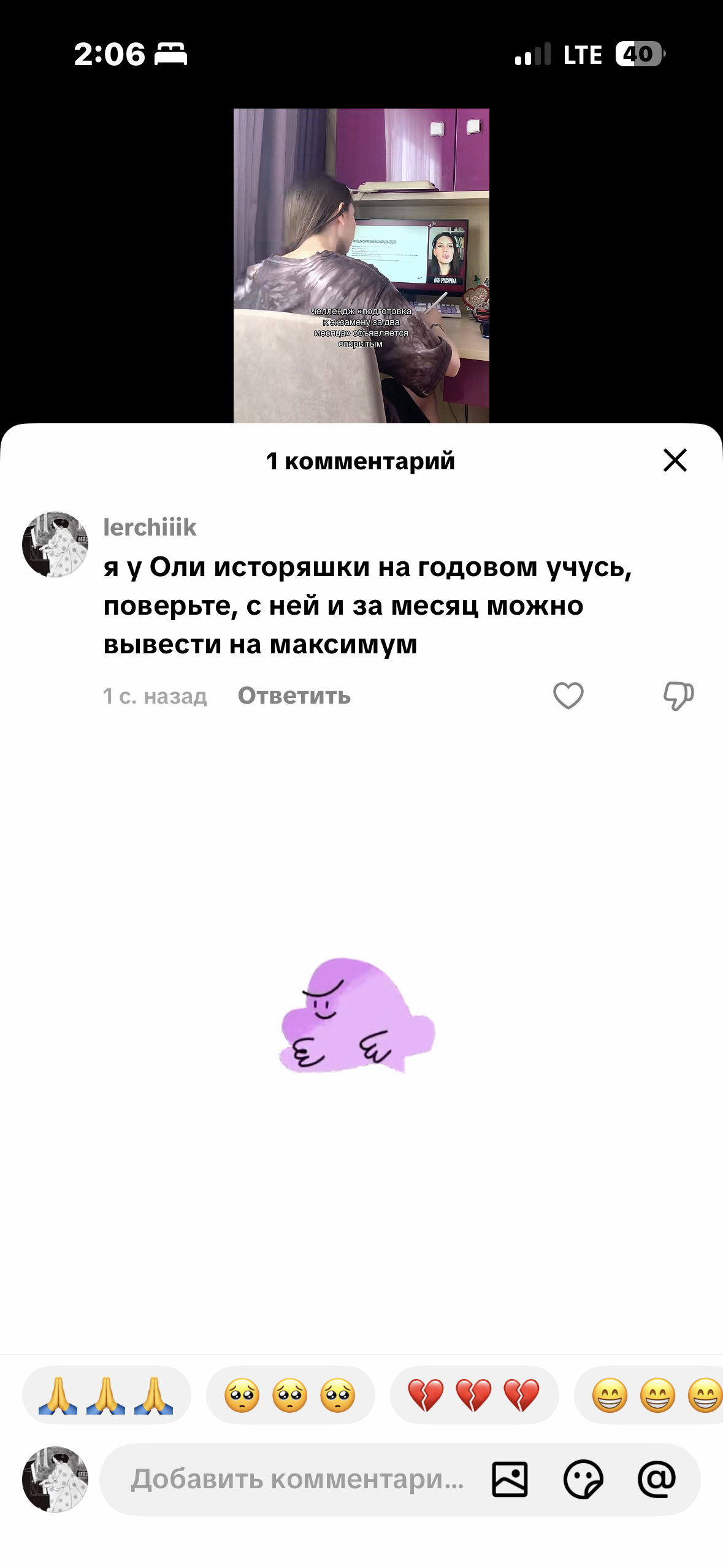Insert the broken heart emoji trio
The width and height of the screenshot is (723, 1568).
(474, 1395)
